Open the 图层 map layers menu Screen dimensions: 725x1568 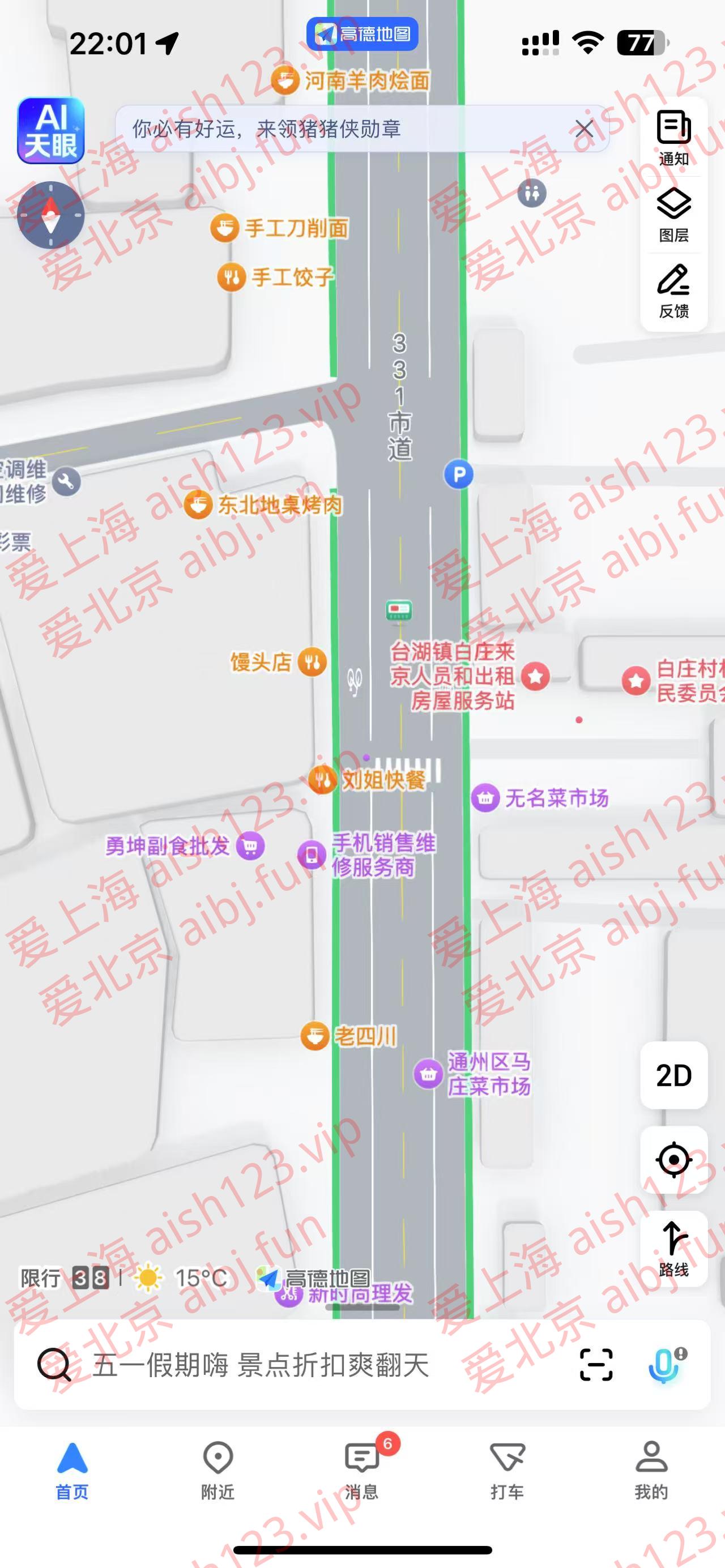click(x=673, y=214)
